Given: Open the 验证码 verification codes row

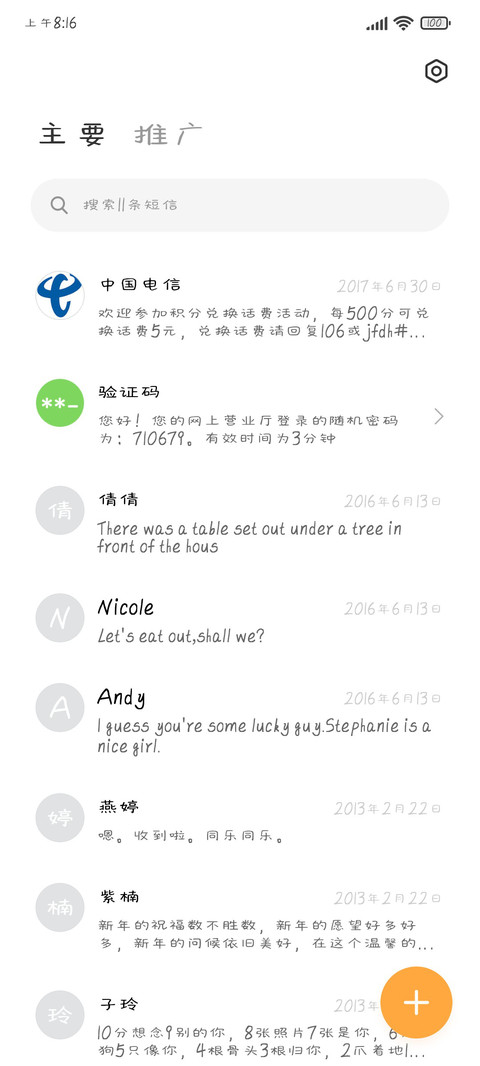Looking at the screenshot, I should (x=240, y=415).
